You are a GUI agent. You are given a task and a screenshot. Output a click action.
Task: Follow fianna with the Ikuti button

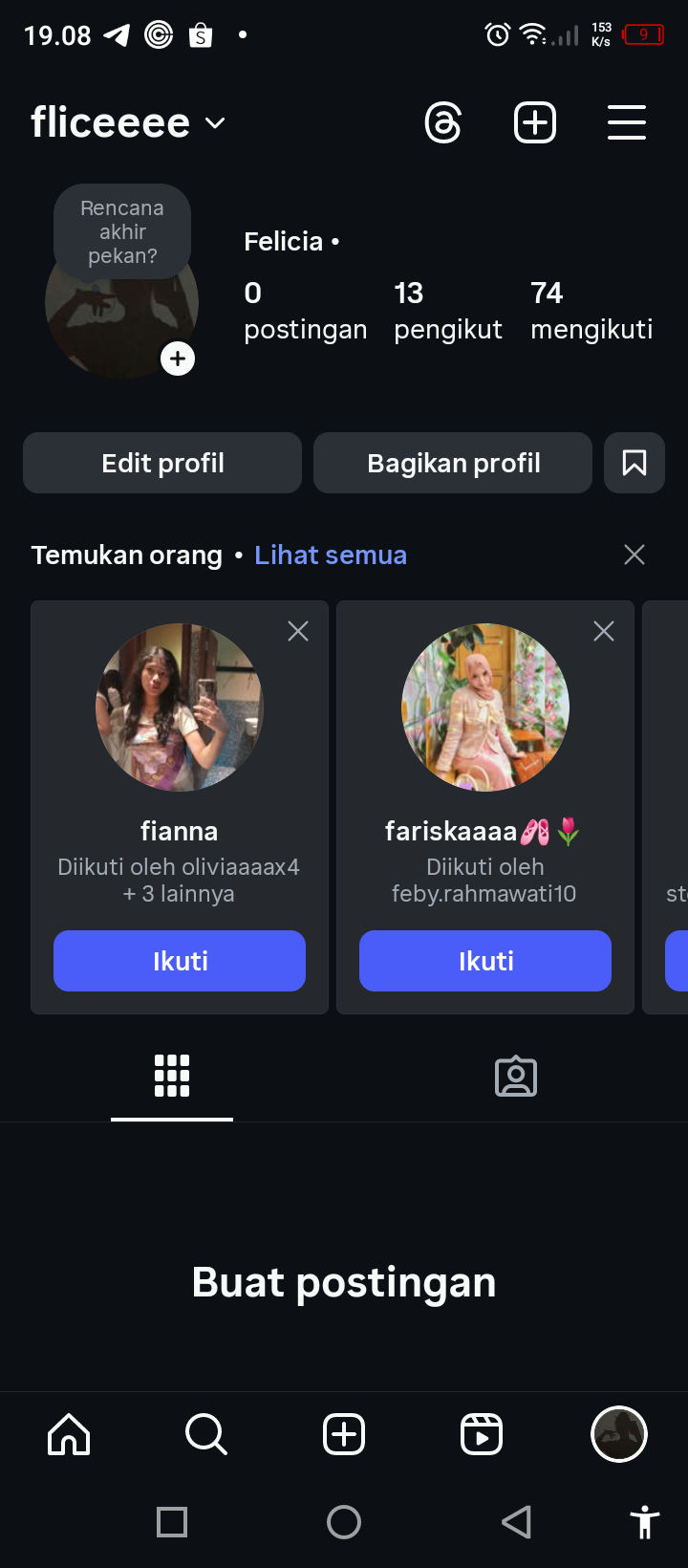(x=180, y=961)
